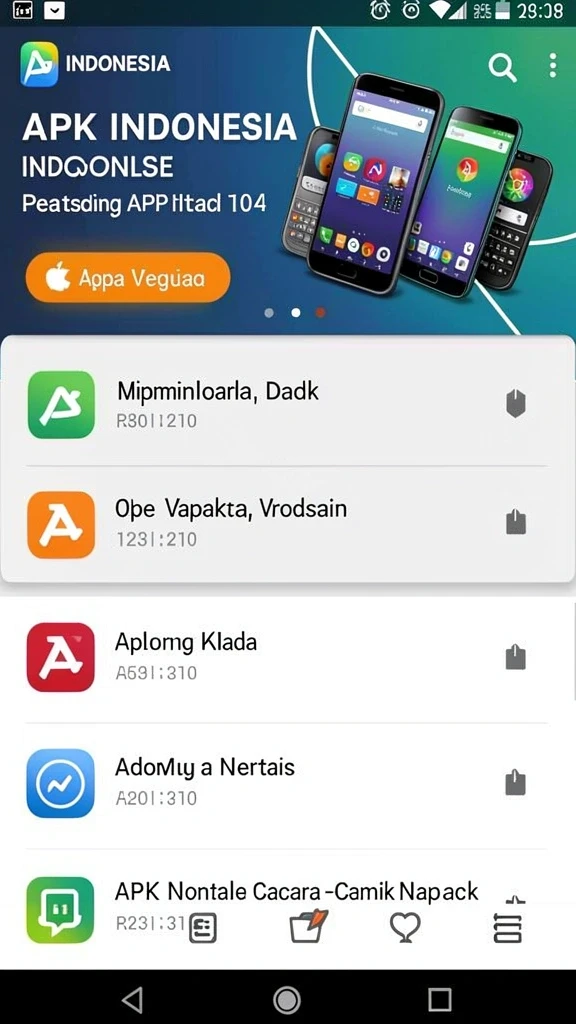Go back with the system back button
576x1024 pixels.
pyautogui.click(x=133, y=999)
